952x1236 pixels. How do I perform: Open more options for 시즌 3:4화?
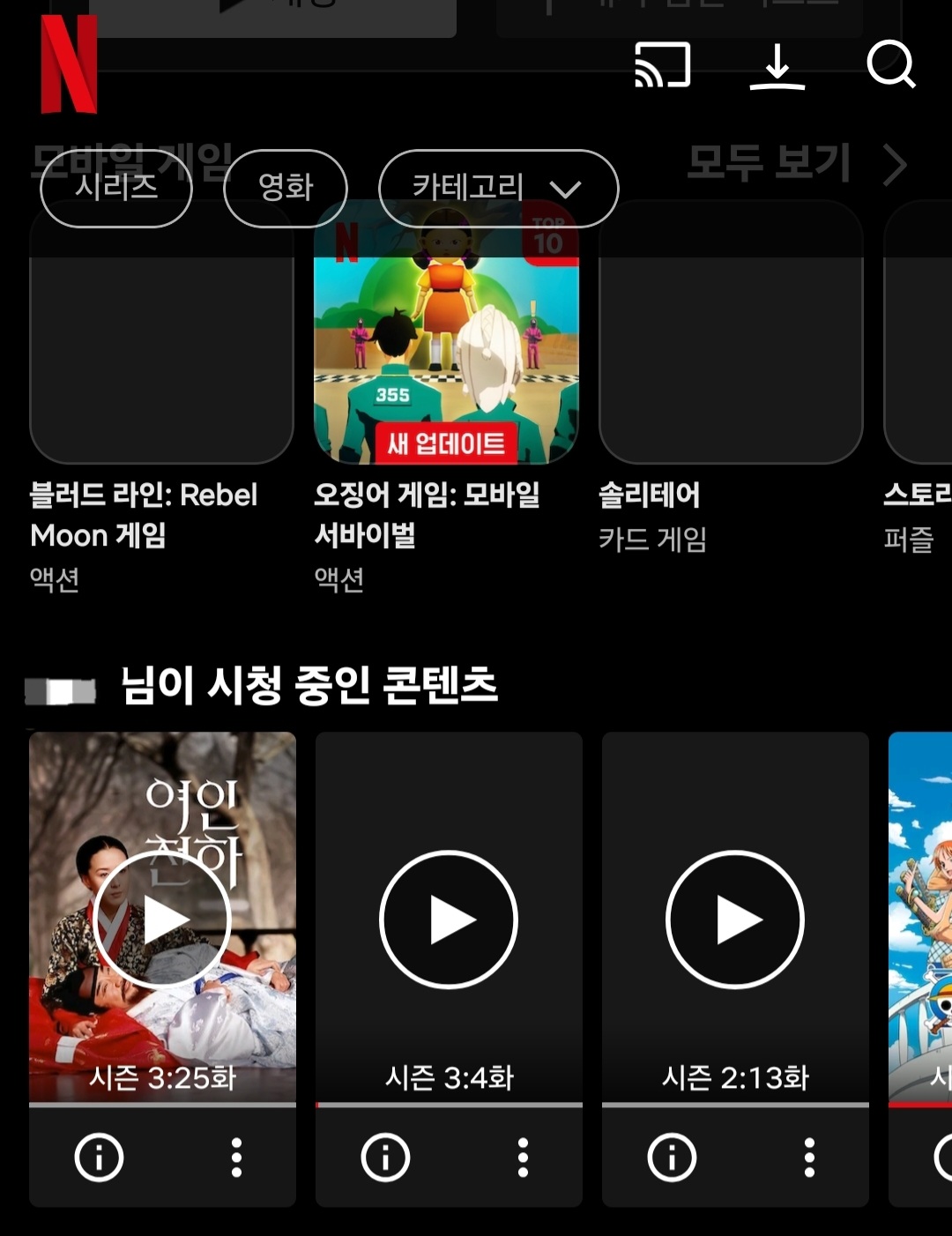coord(523,1157)
